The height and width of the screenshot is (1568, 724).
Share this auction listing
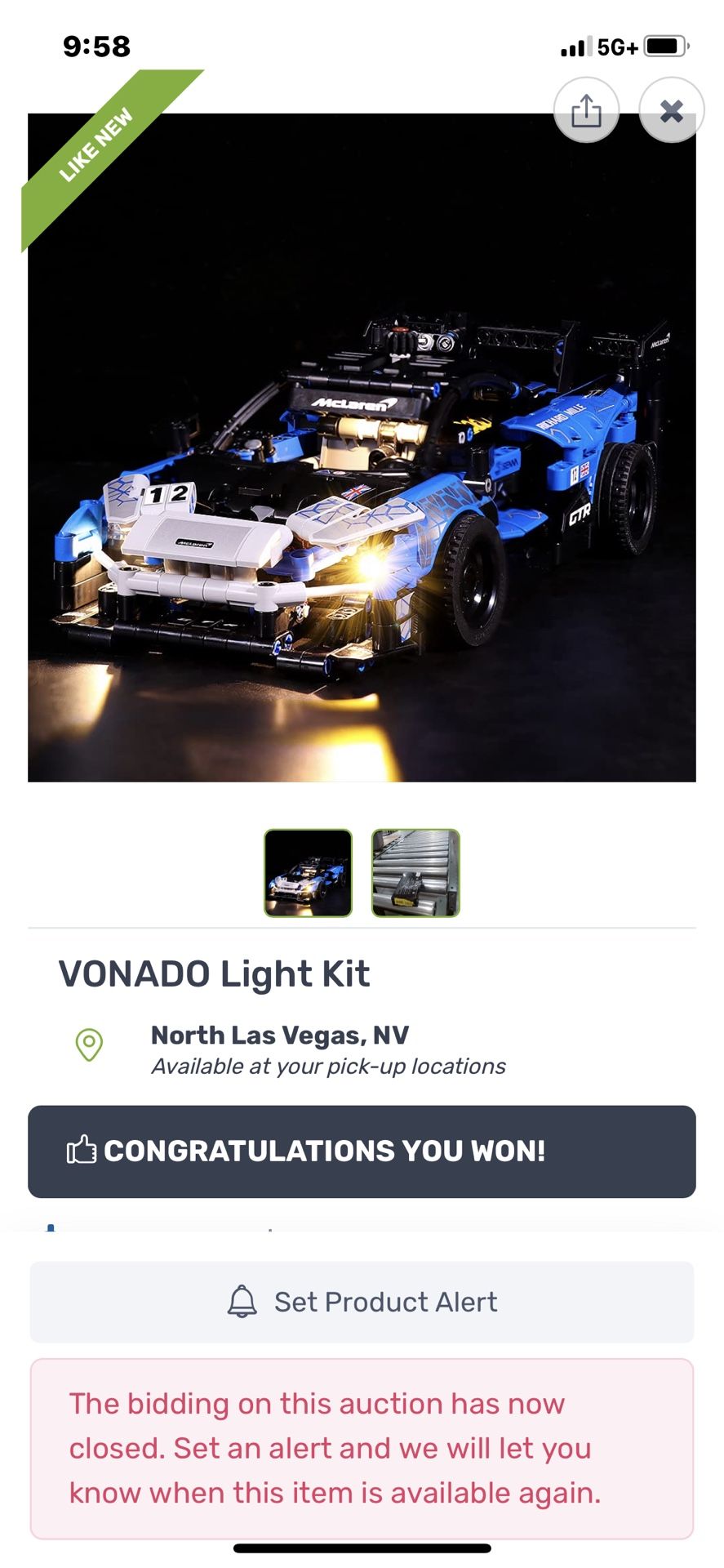[586, 110]
